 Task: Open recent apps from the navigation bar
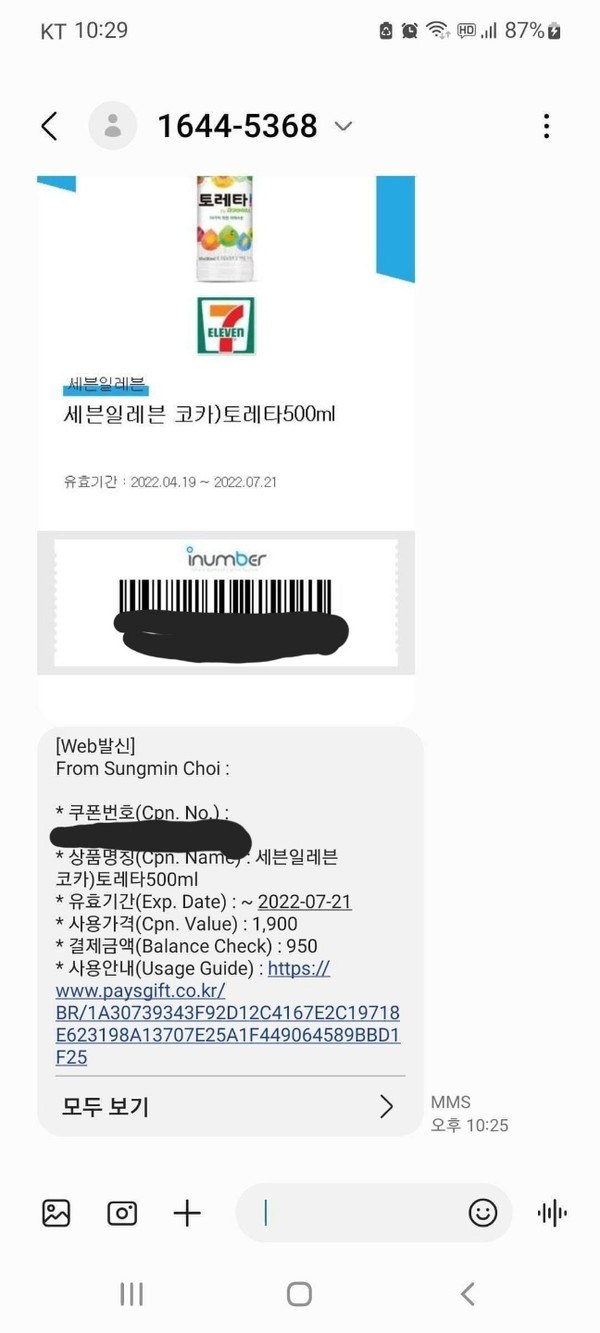[131, 1293]
